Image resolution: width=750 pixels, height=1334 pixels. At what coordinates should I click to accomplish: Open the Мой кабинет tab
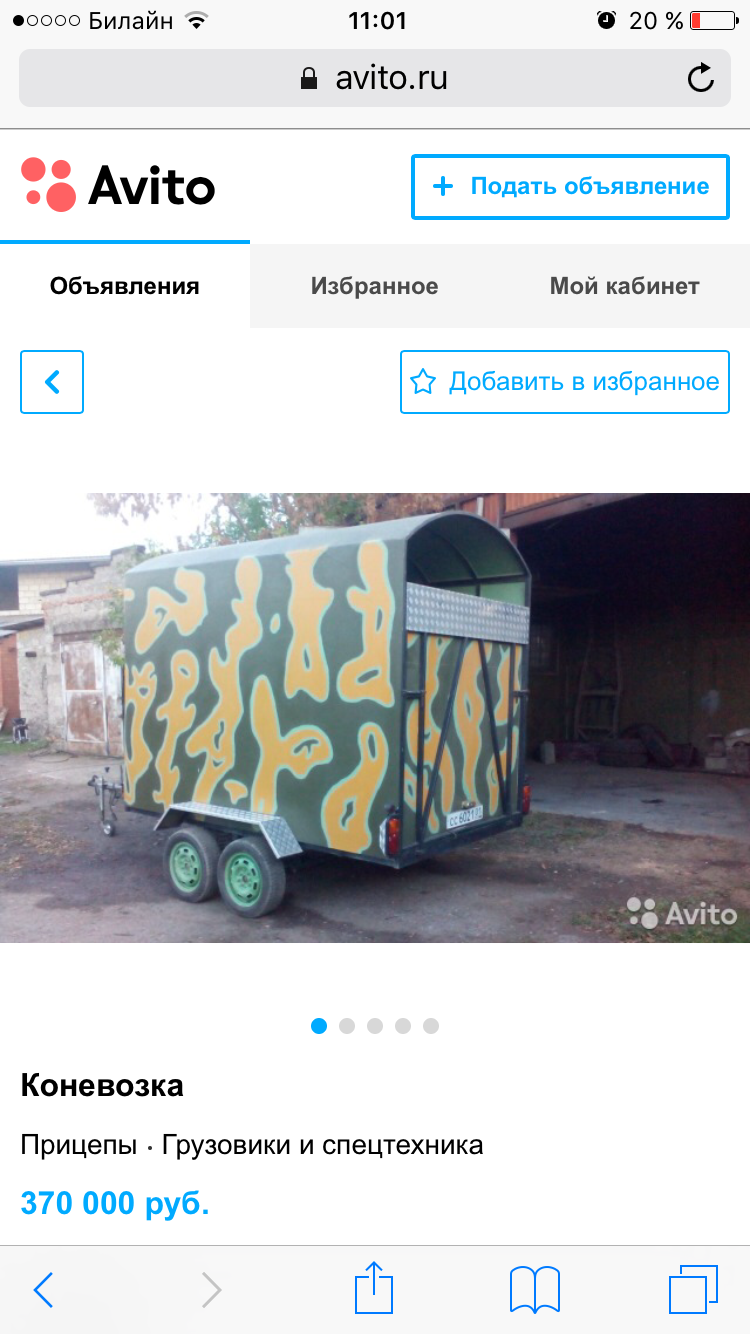(x=624, y=286)
